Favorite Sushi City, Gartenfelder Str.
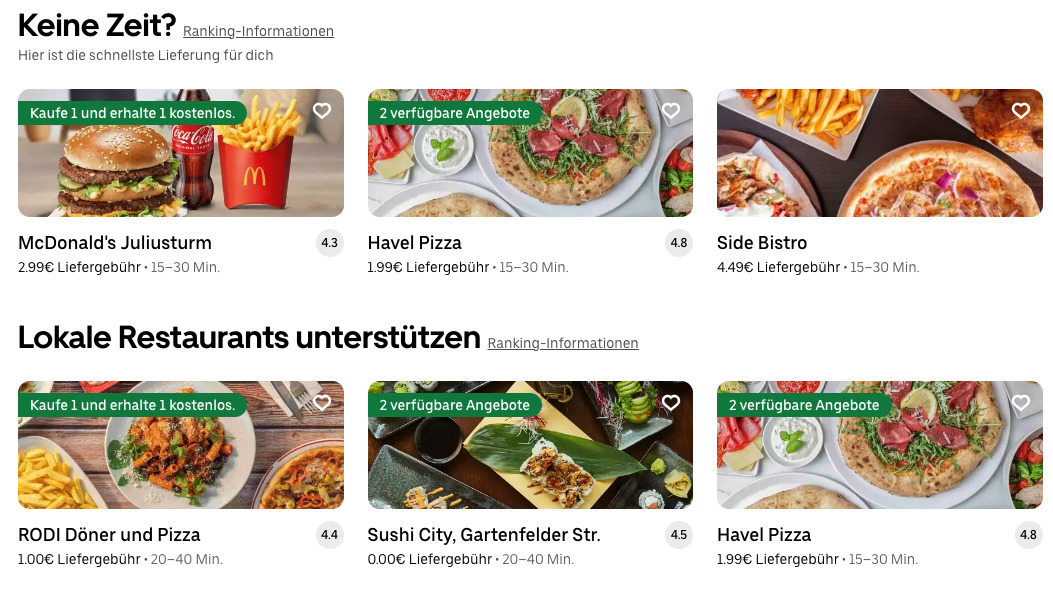1053x596 pixels. pos(671,403)
